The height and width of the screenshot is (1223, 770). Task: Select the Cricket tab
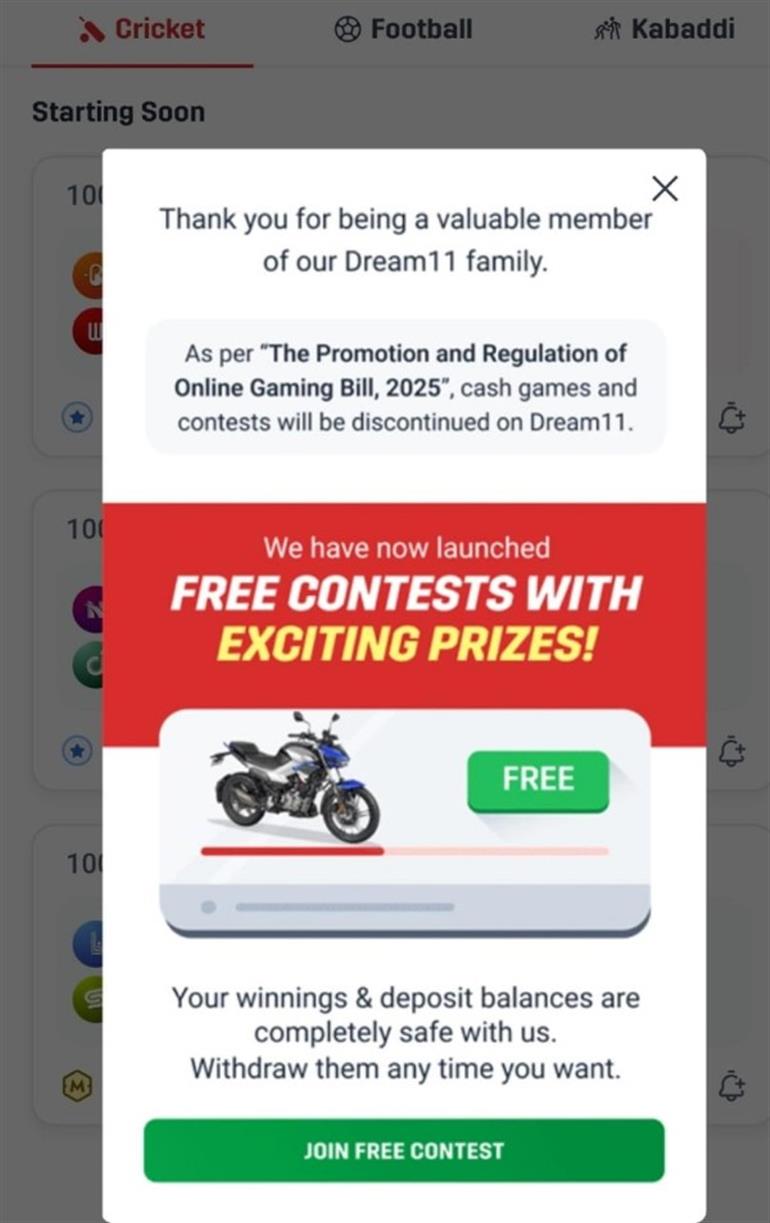[142, 30]
